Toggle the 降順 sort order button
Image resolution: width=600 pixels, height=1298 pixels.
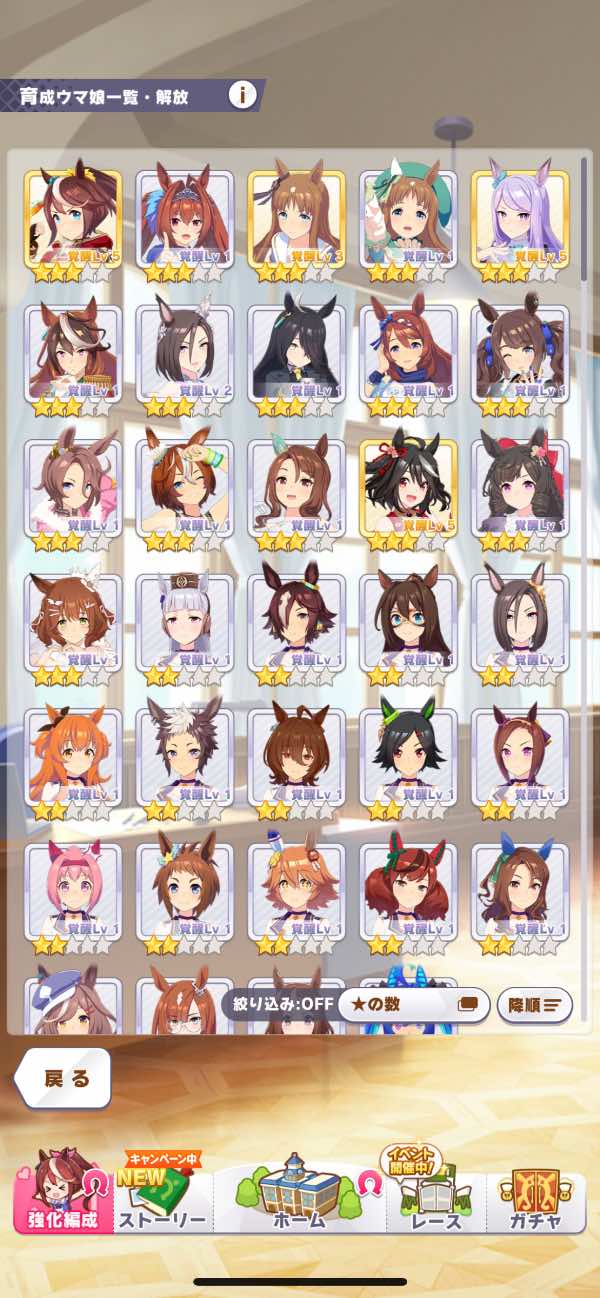coord(535,1004)
